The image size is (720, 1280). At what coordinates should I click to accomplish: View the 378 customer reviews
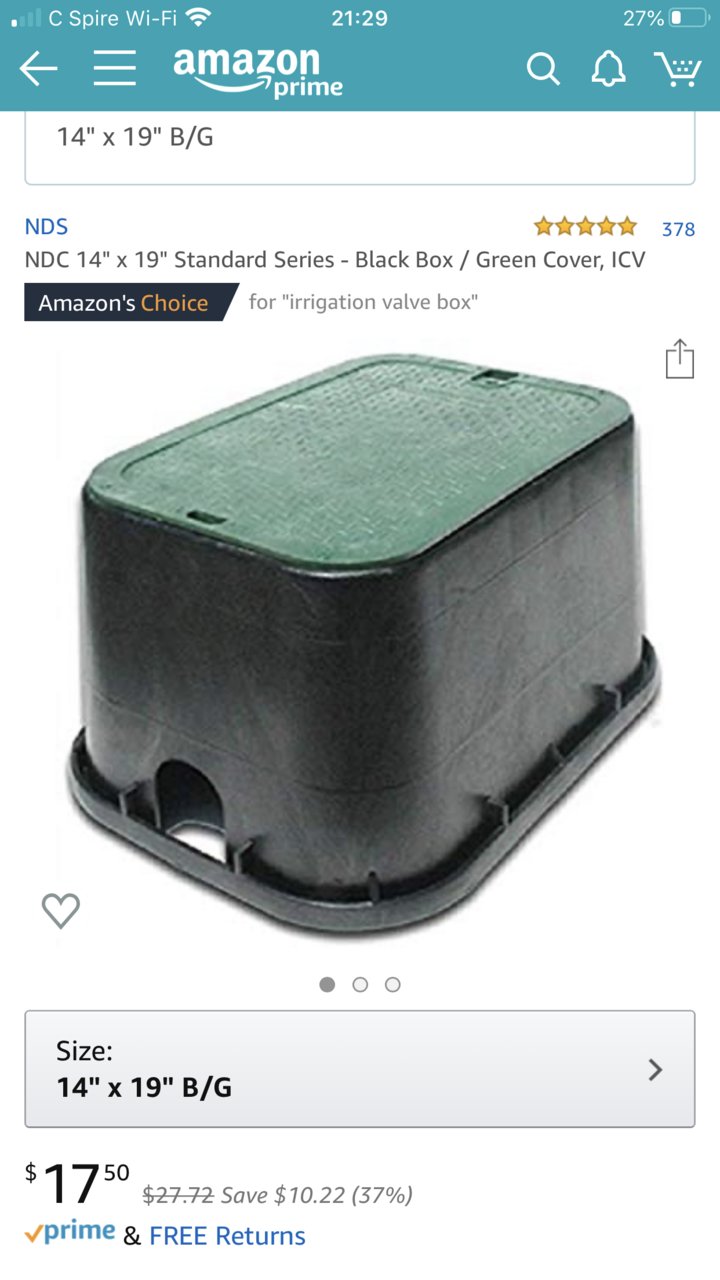click(678, 229)
